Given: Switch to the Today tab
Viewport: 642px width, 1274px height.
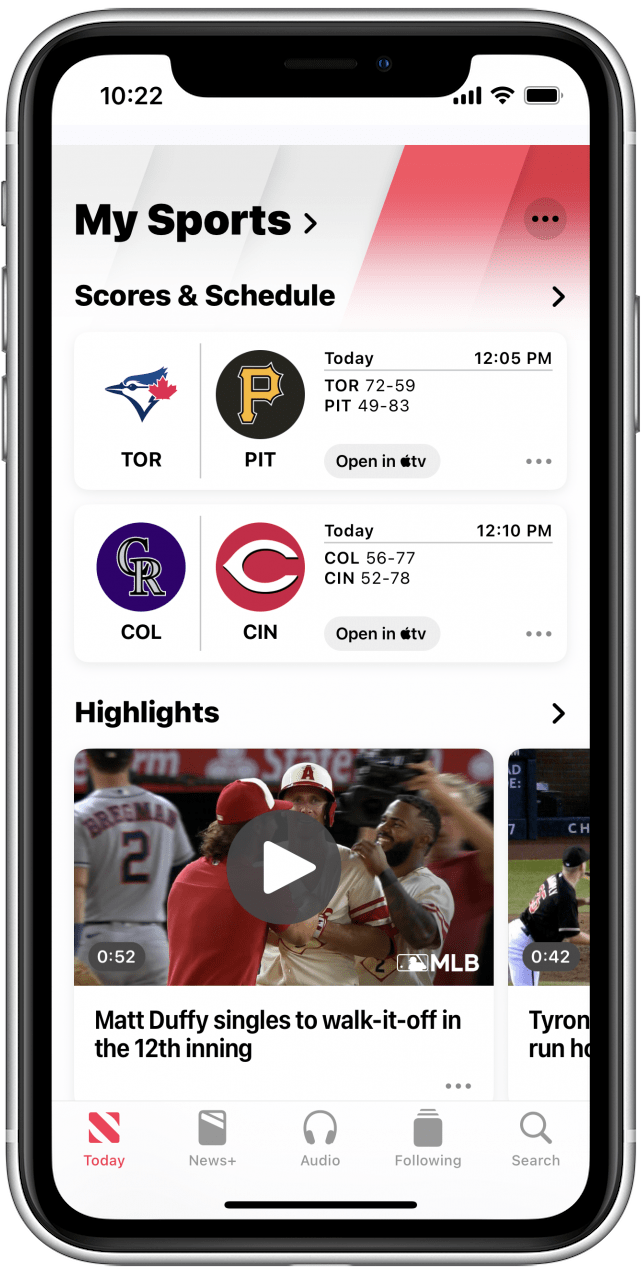Looking at the screenshot, I should 104,1139.
